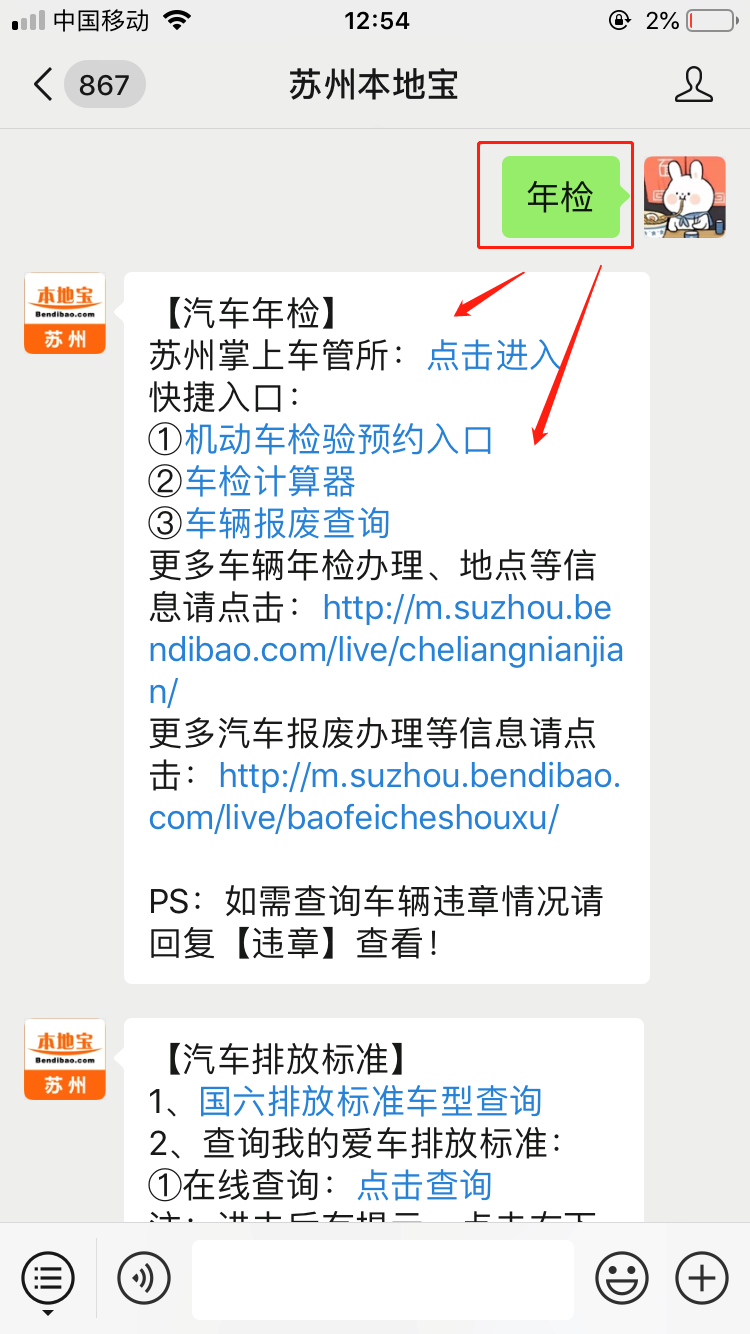This screenshot has height=1334, width=750.
Task: Open the 车辆报废查询 link
Action: [287, 523]
